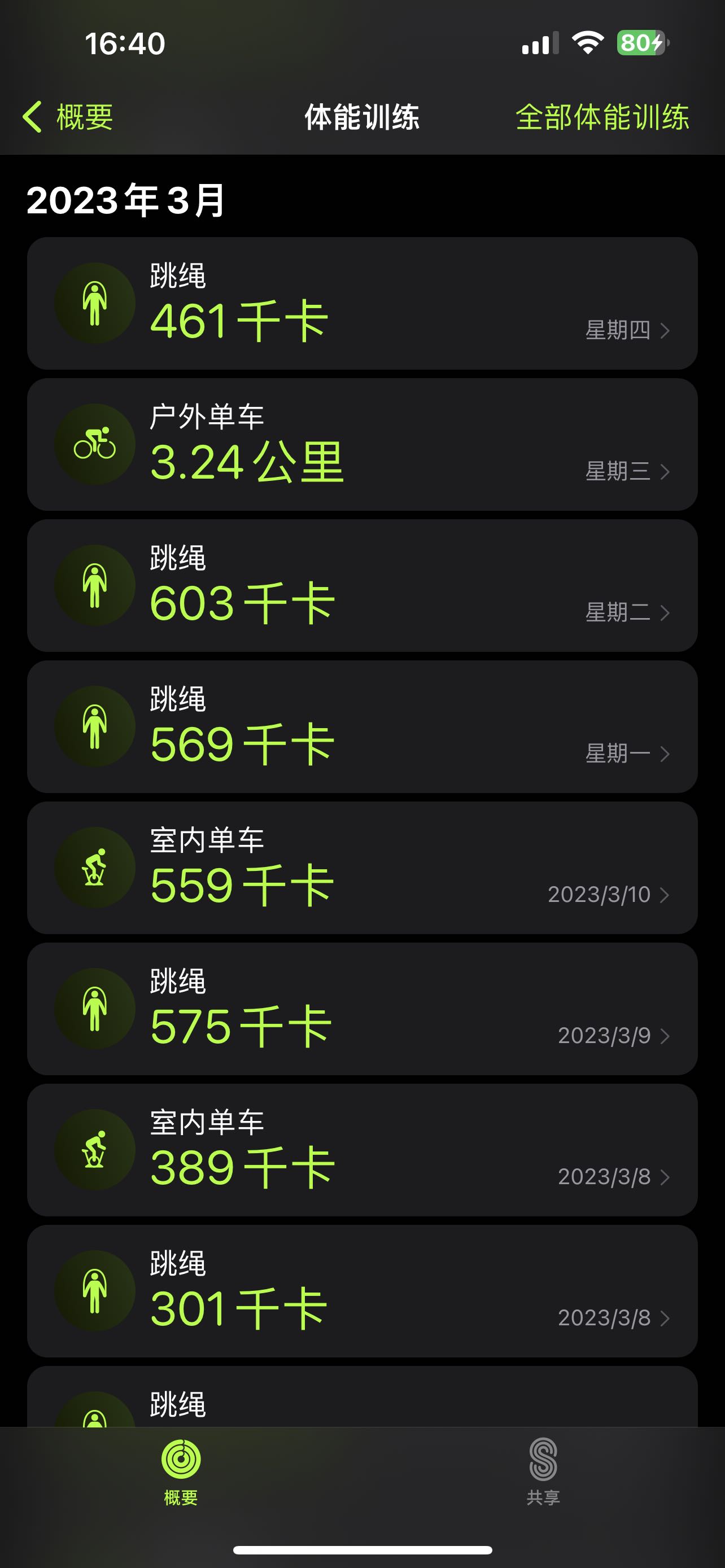Open the 575千卡 跳绳 workout on 2023/3/9
This screenshot has width=725, height=1568.
(x=362, y=1009)
